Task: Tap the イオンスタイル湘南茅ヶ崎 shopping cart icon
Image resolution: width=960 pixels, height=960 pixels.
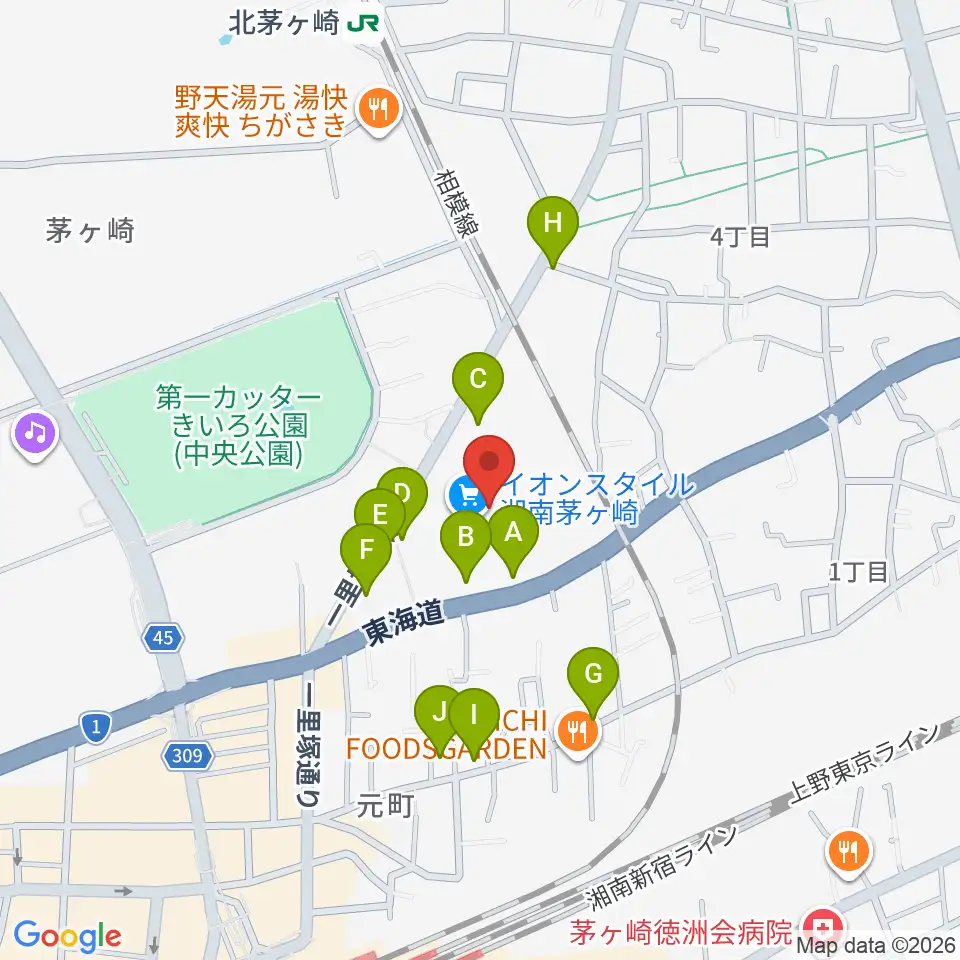Action: (x=467, y=495)
